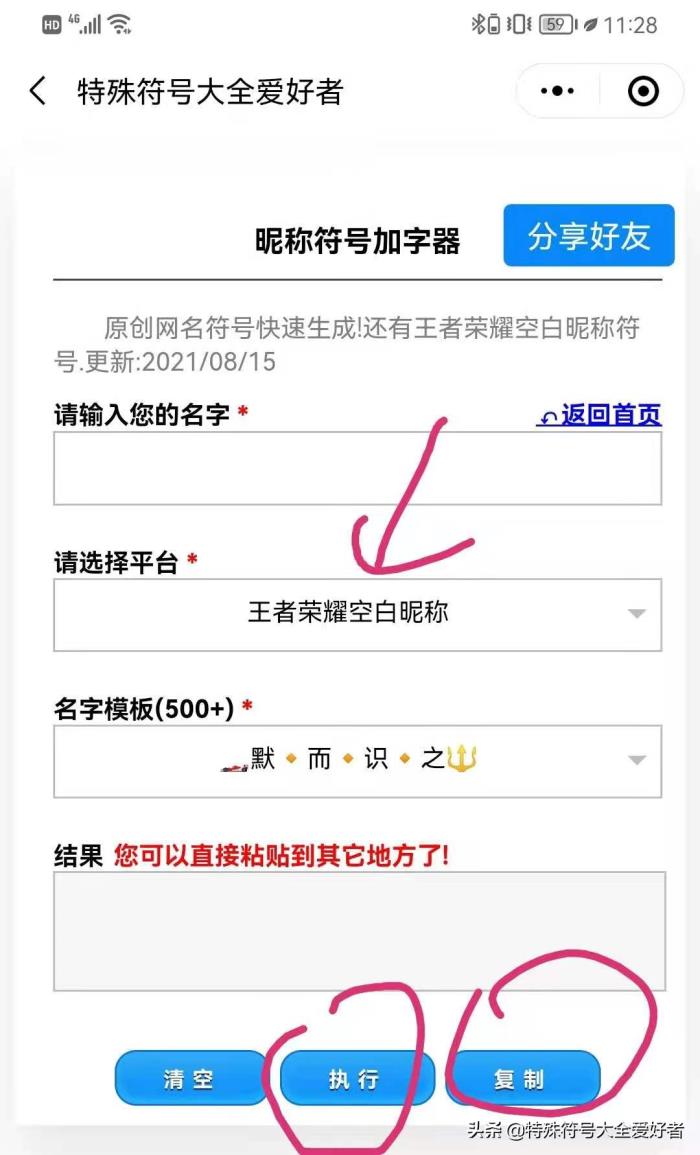Select the result text box
The image size is (700, 1155).
tap(357, 930)
